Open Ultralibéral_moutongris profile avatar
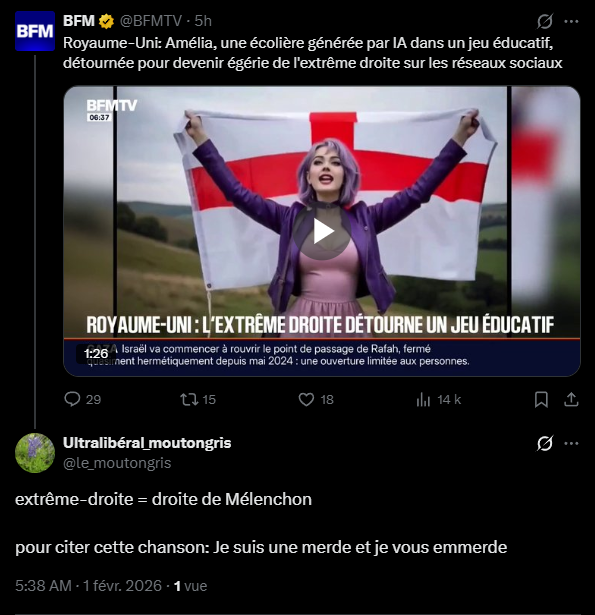The image size is (595, 615). pyautogui.click(x=35, y=453)
